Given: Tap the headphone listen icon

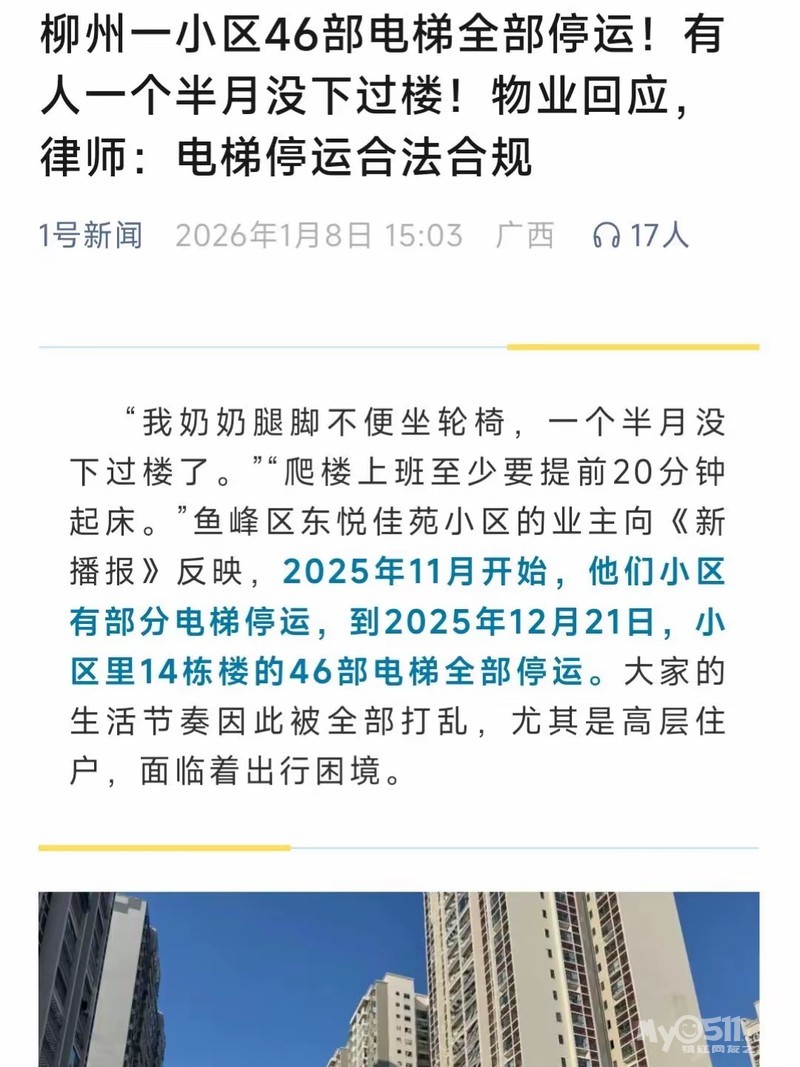Looking at the screenshot, I should 606,236.
